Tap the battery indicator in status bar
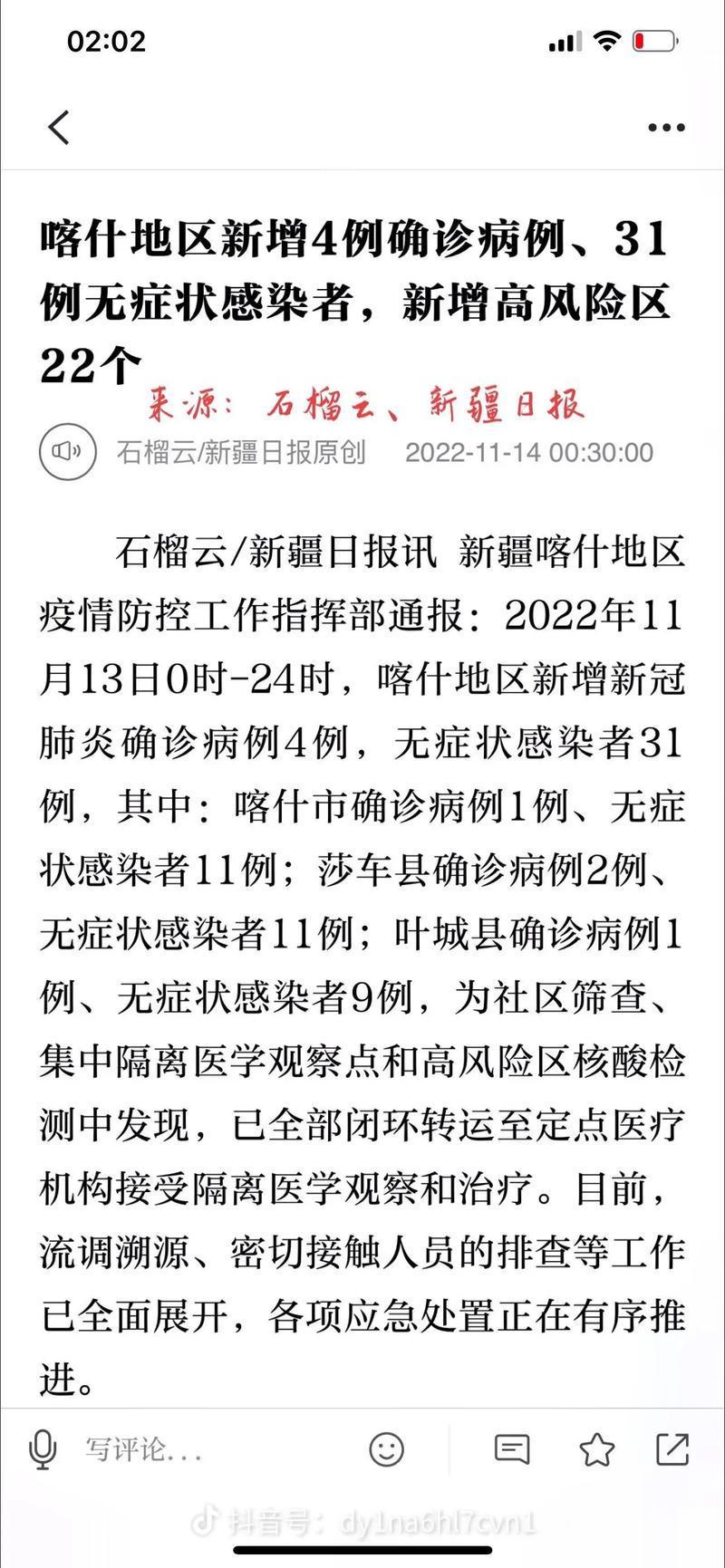The width and height of the screenshot is (725, 1568). coord(654,40)
